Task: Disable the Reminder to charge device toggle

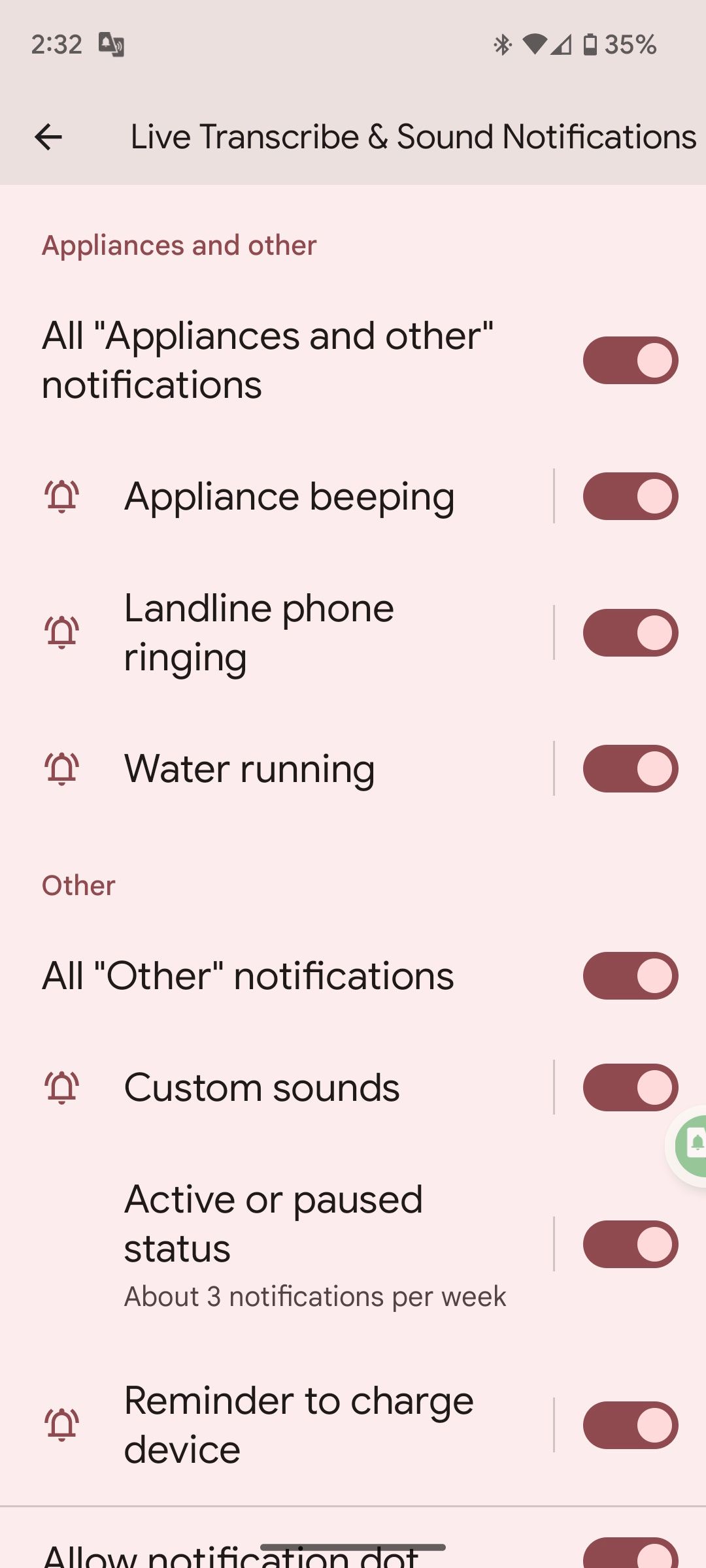Action: pos(630,1424)
